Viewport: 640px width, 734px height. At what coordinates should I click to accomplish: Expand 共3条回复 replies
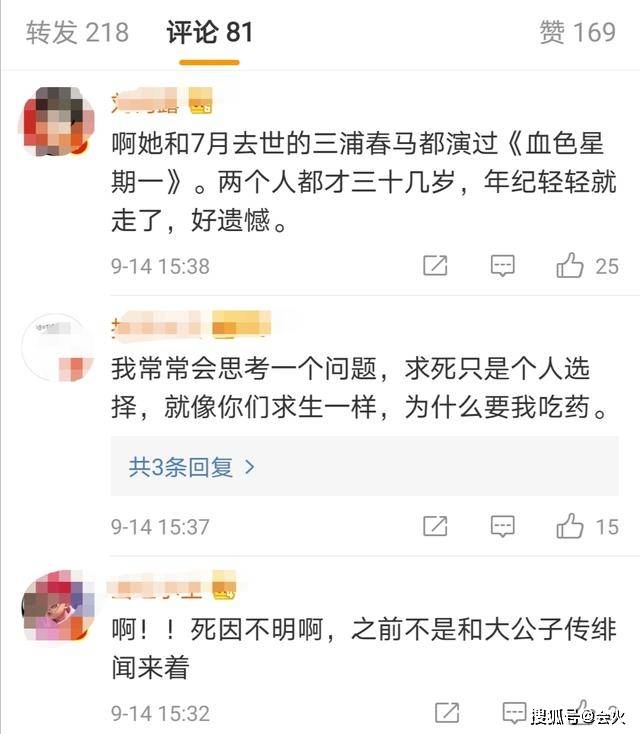192,466
